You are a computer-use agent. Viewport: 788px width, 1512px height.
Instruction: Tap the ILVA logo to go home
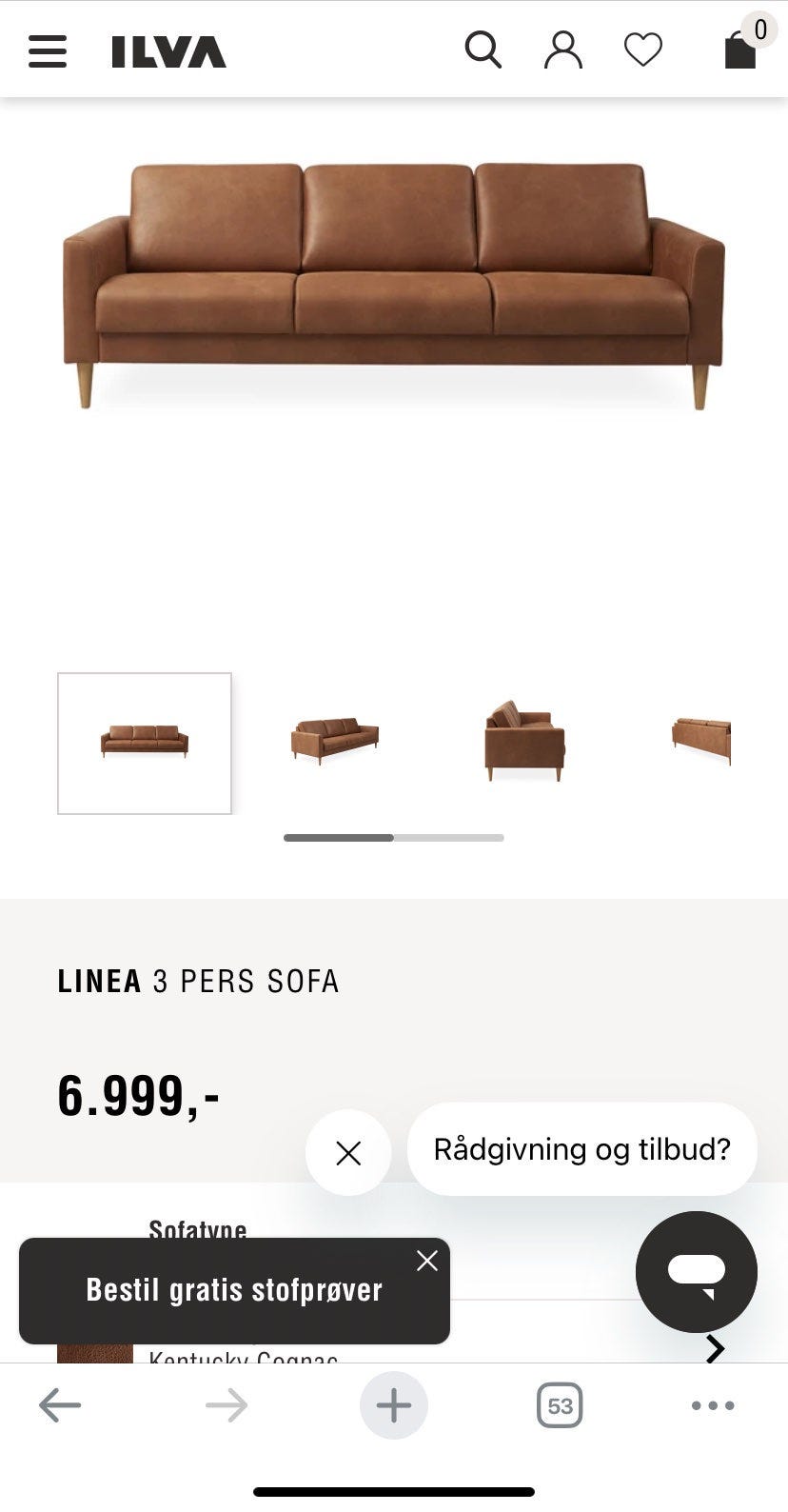click(168, 51)
